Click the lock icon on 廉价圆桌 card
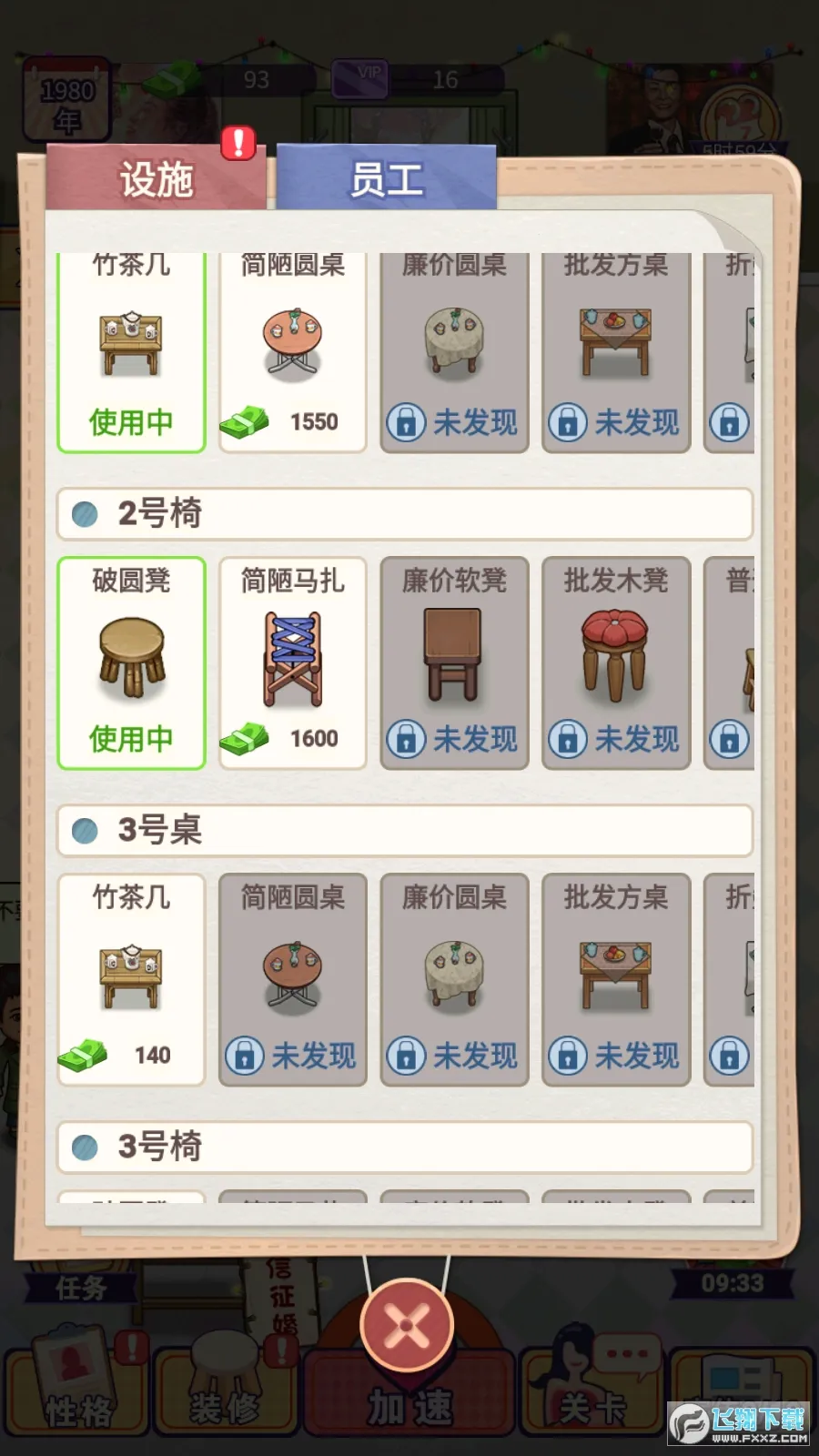The image size is (819, 1456). 407,421
